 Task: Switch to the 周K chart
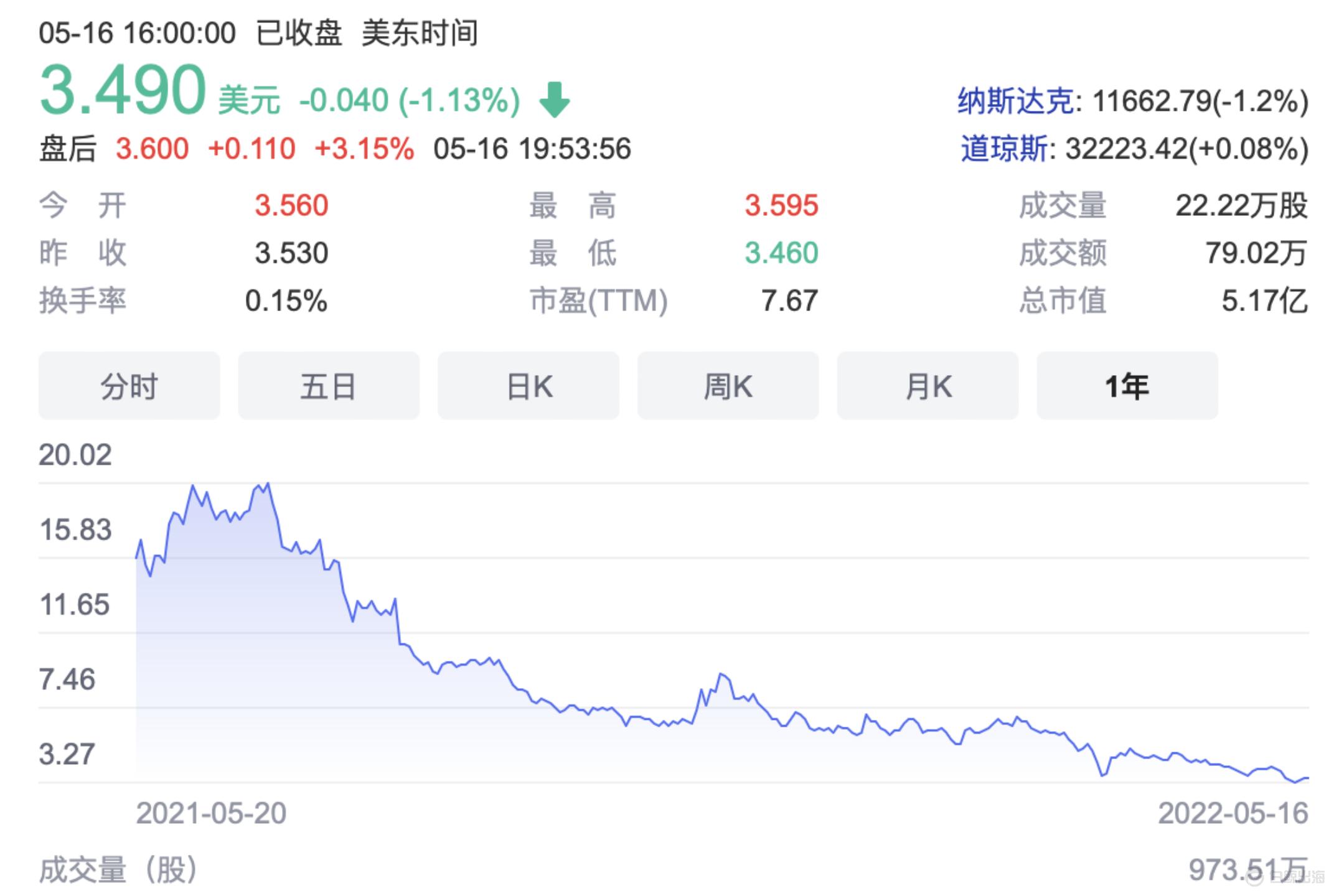click(728, 386)
